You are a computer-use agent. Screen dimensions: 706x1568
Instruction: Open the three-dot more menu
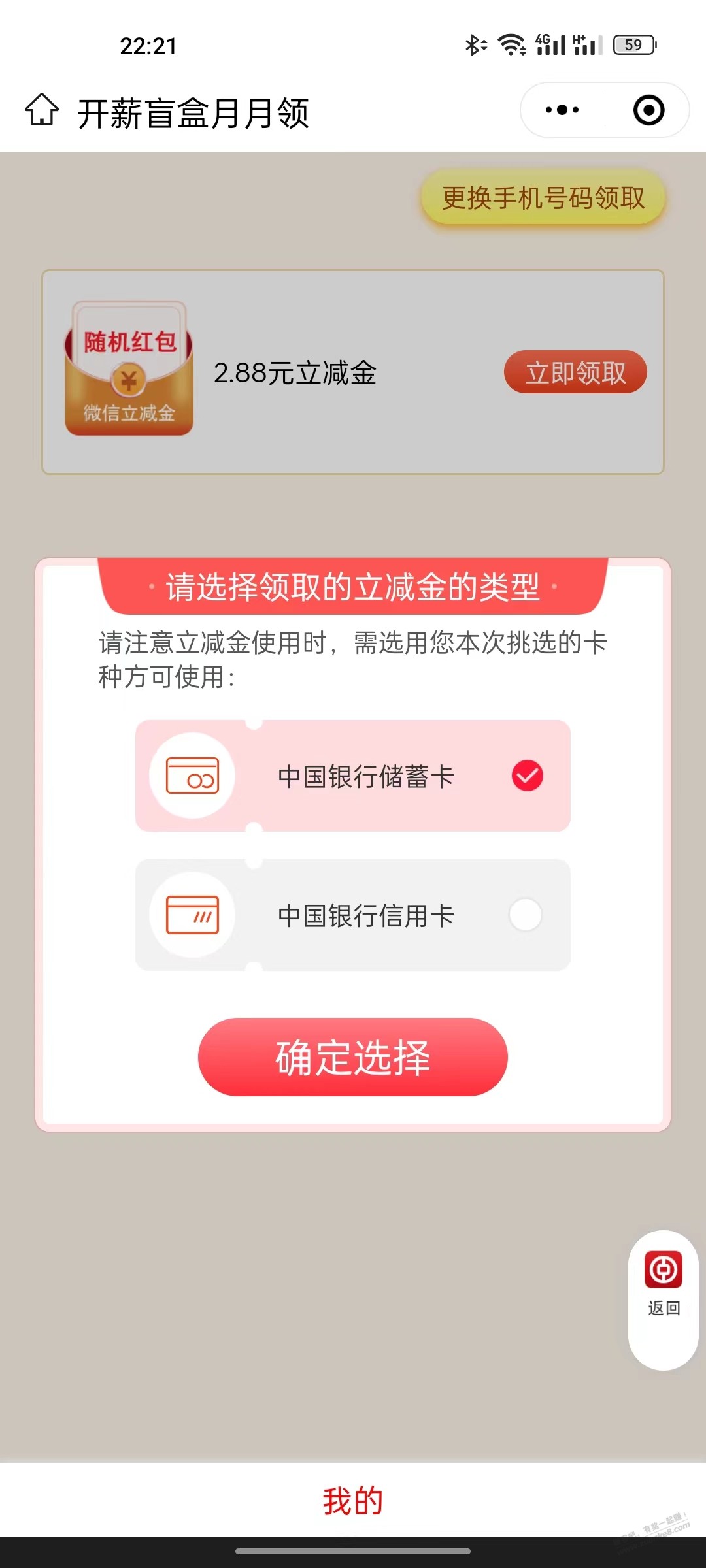[x=562, y=110]
